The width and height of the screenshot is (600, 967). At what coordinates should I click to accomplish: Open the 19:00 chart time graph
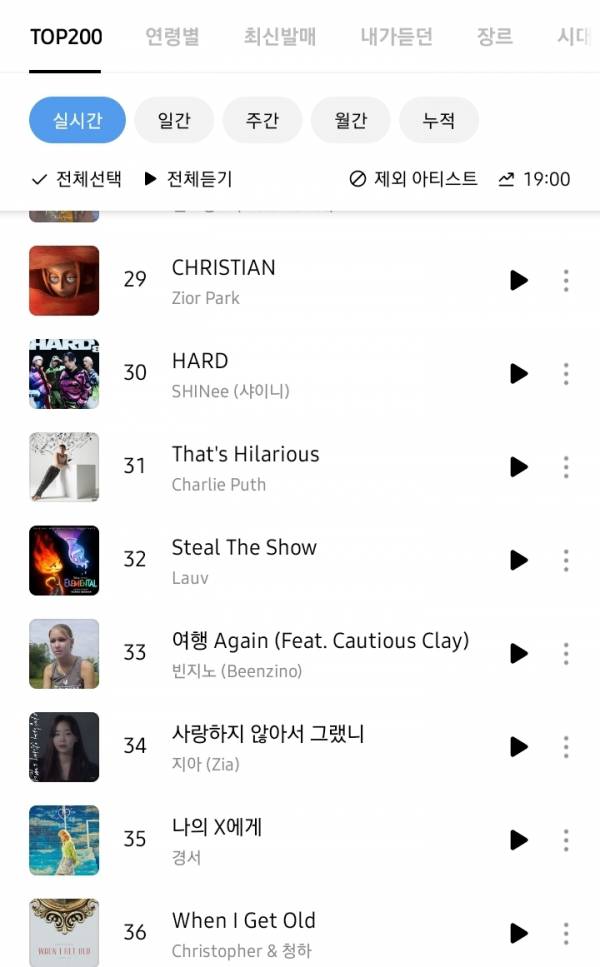534,179
